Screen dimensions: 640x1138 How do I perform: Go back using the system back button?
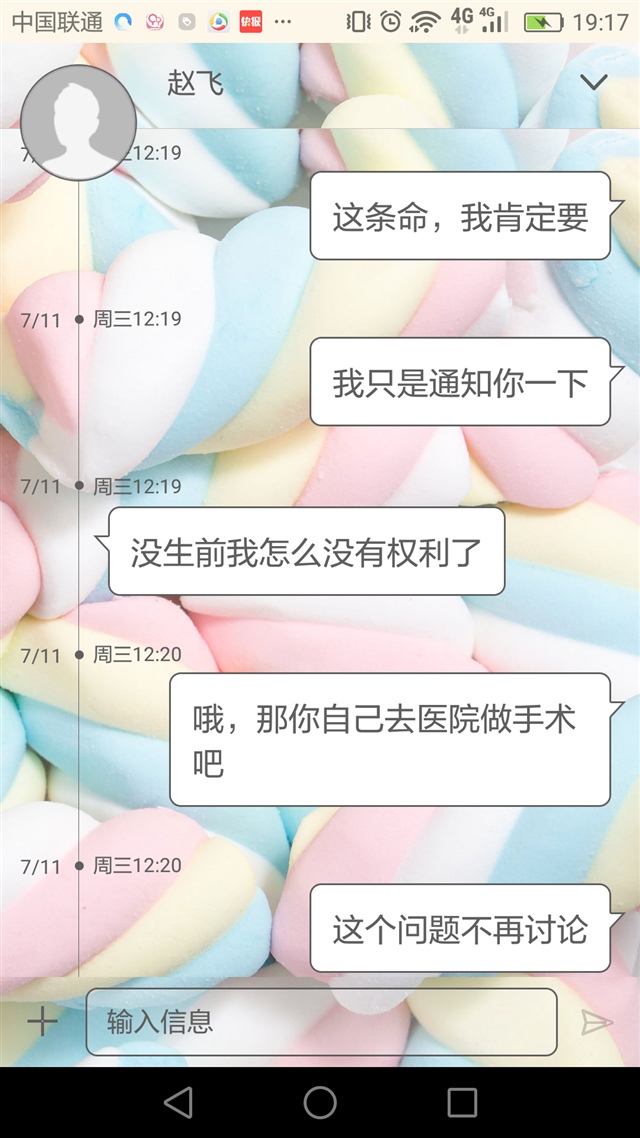click(178, 1102)
